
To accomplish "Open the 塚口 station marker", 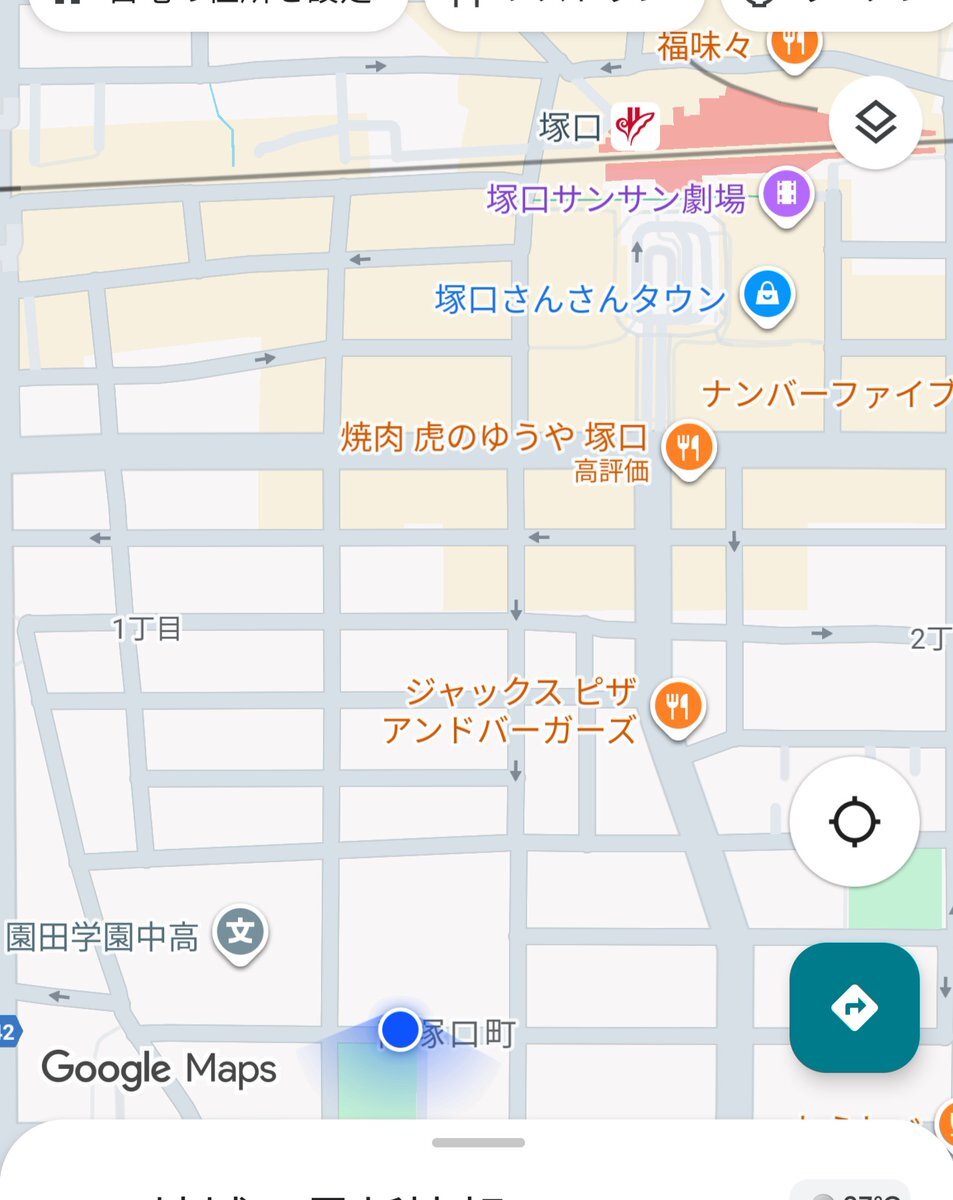I will click(x=634, y=127).
